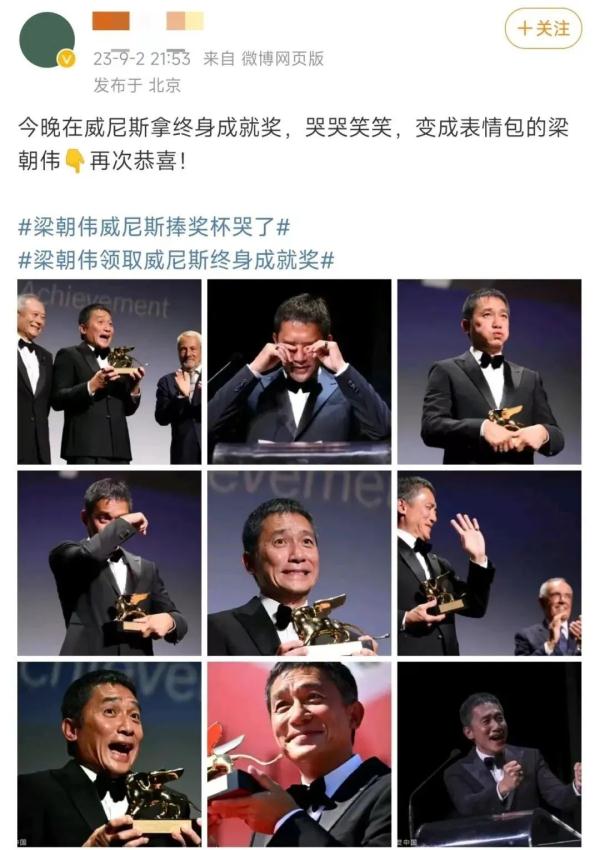Open photo of him wiping both eyes
This screenshot has height=850, width=600.
pyautogui.click(x=299, y=371)
